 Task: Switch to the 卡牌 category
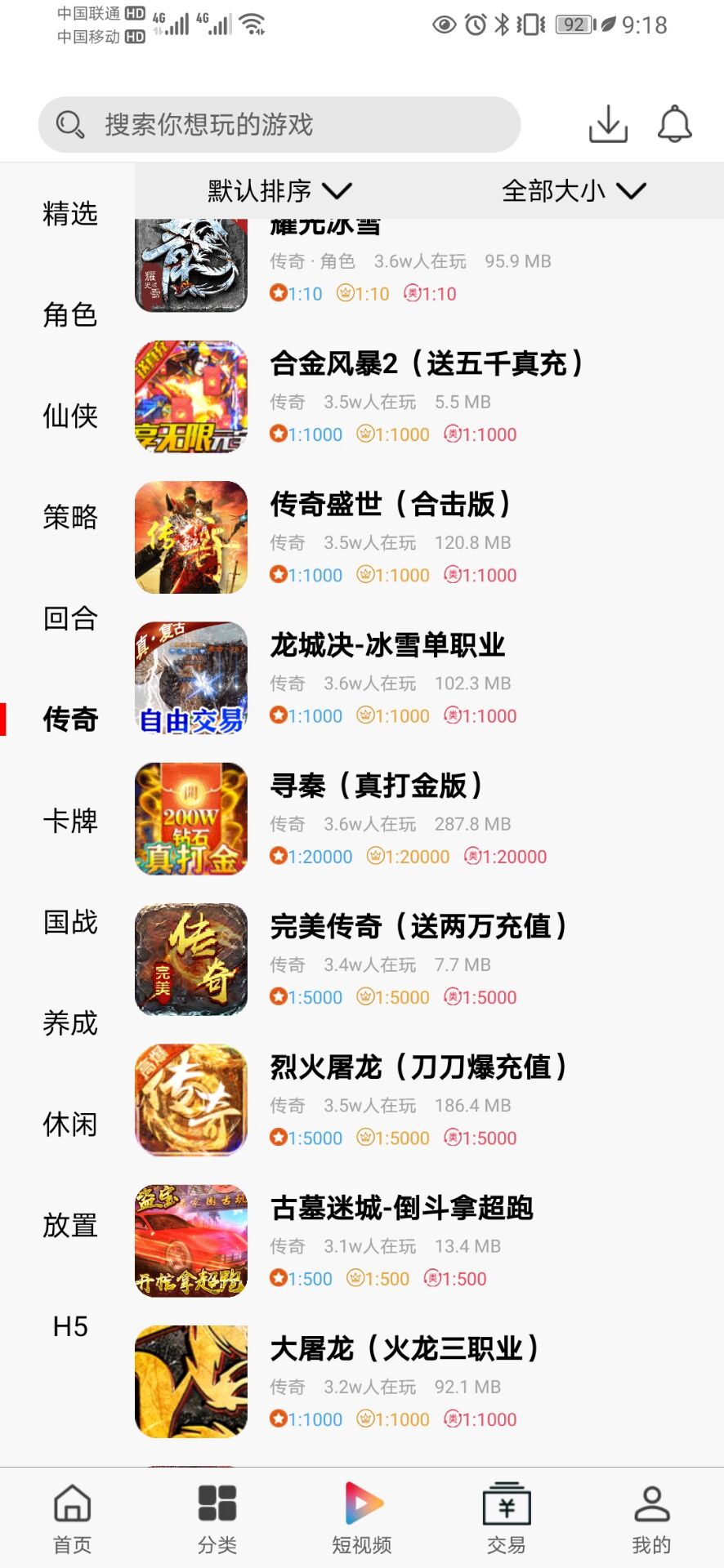pos(70,821)
